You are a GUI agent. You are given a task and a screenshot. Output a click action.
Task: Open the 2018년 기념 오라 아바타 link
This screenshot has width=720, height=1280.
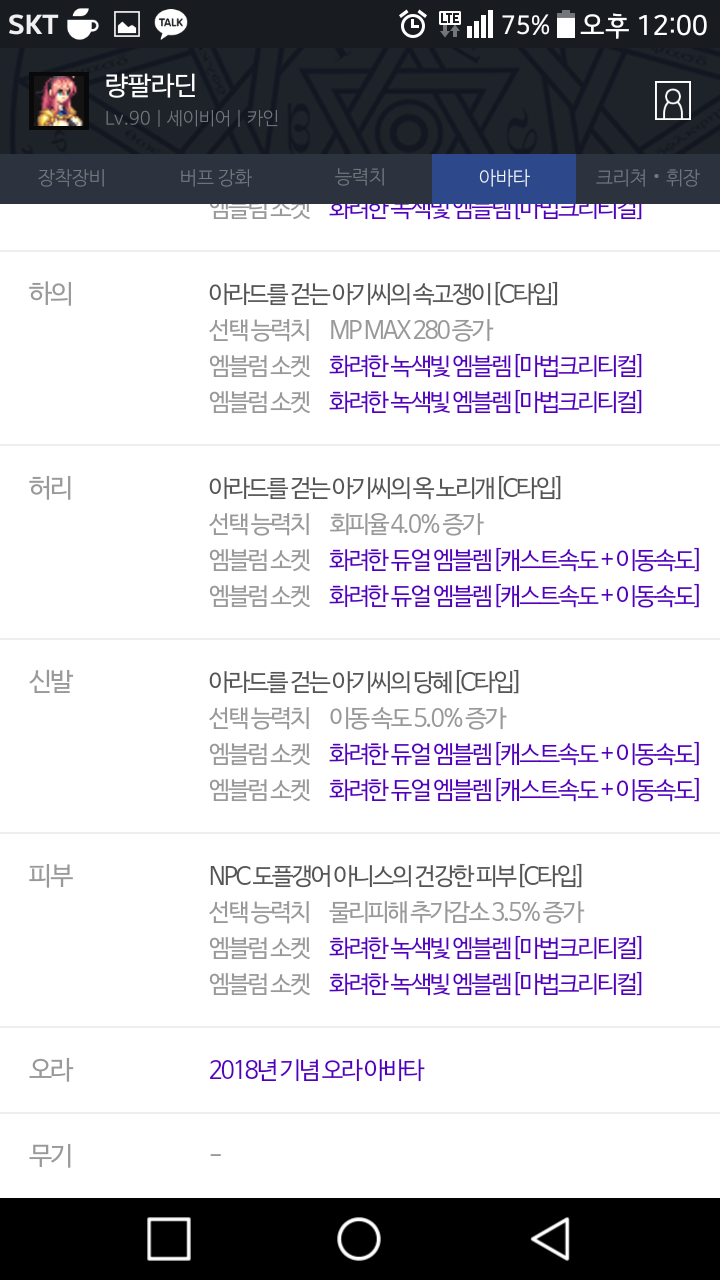(317, 1070)
